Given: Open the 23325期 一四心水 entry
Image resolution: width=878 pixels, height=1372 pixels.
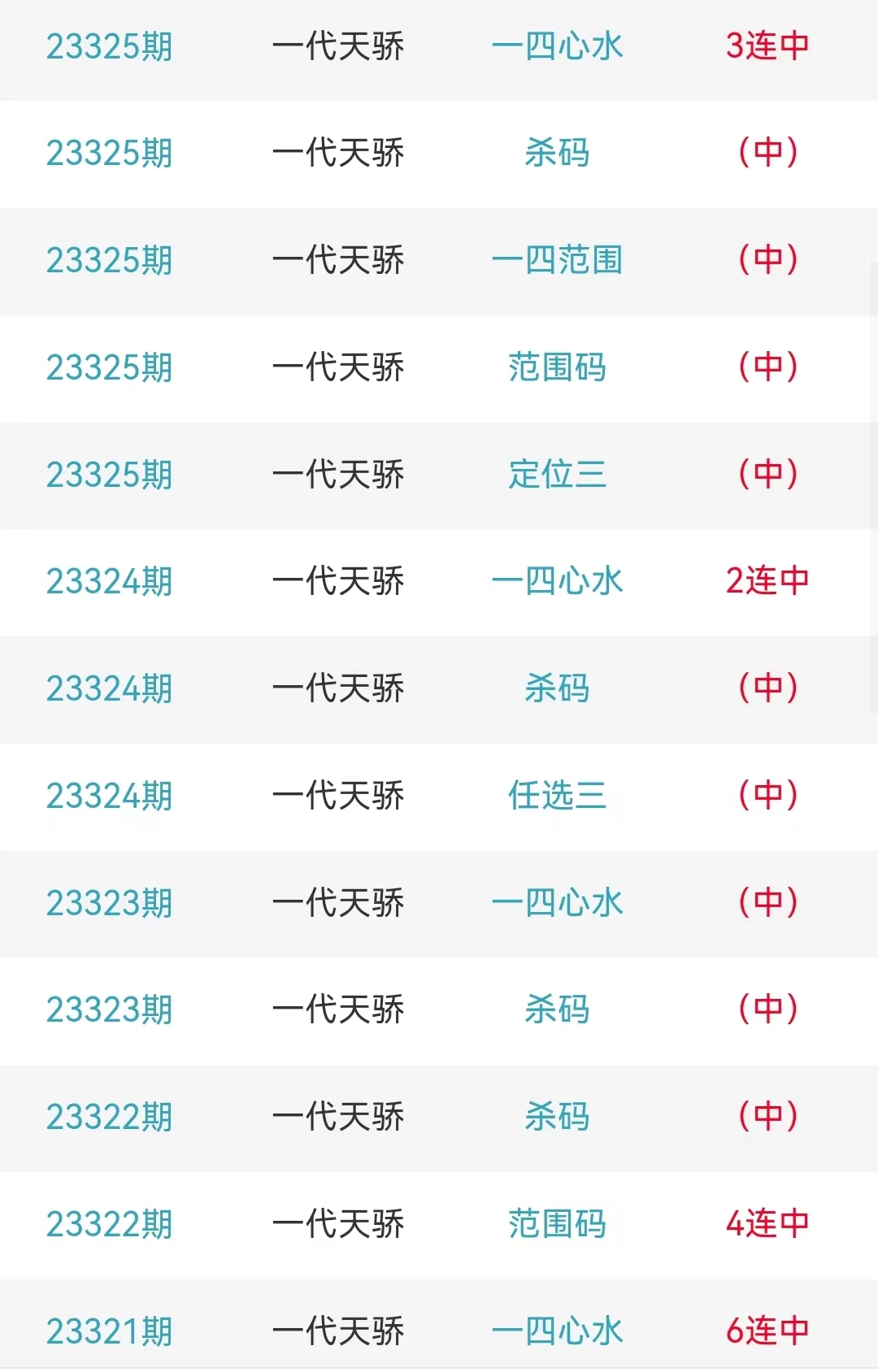Looking at the screenshot, I should point(557,46).
